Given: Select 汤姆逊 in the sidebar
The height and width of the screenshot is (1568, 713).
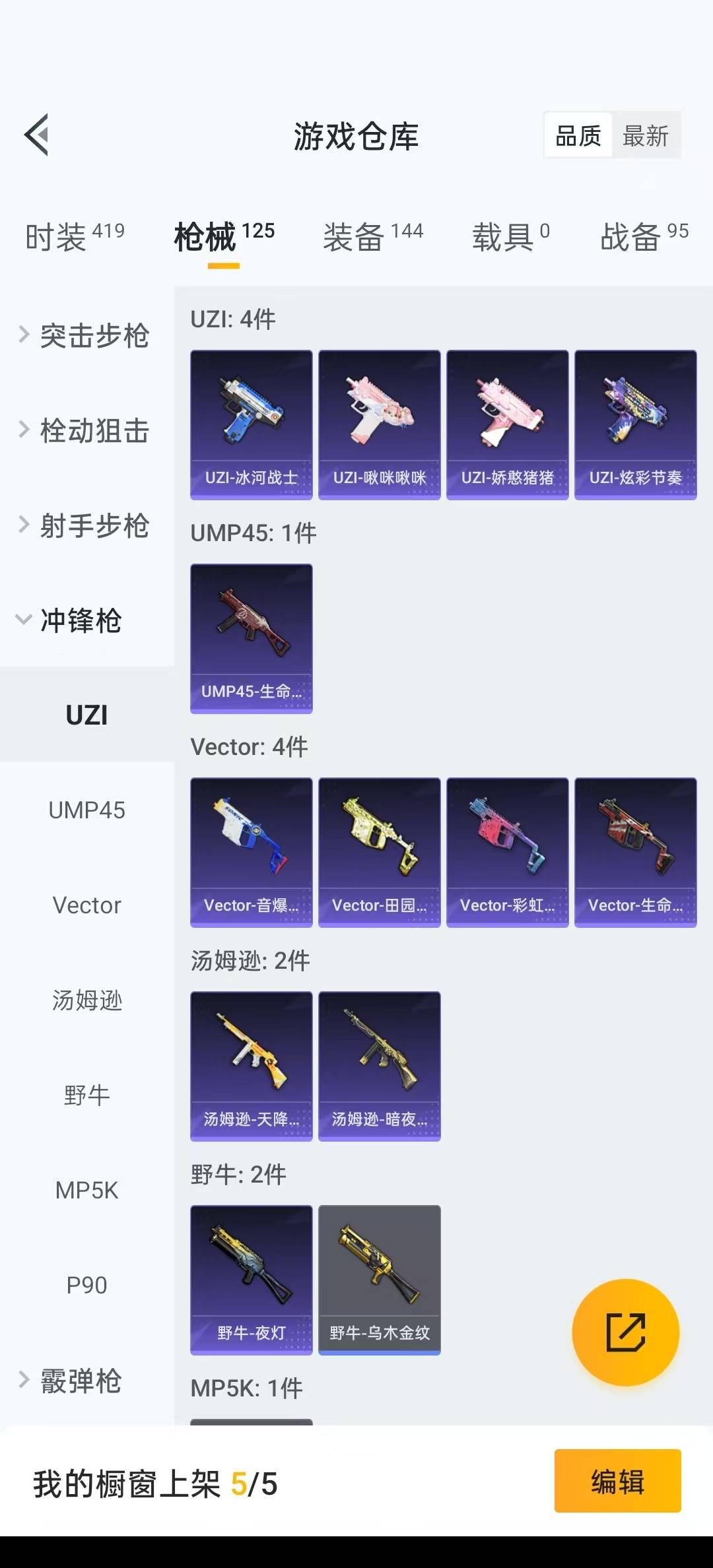Looking at the screenshot, I should 86,1000.
